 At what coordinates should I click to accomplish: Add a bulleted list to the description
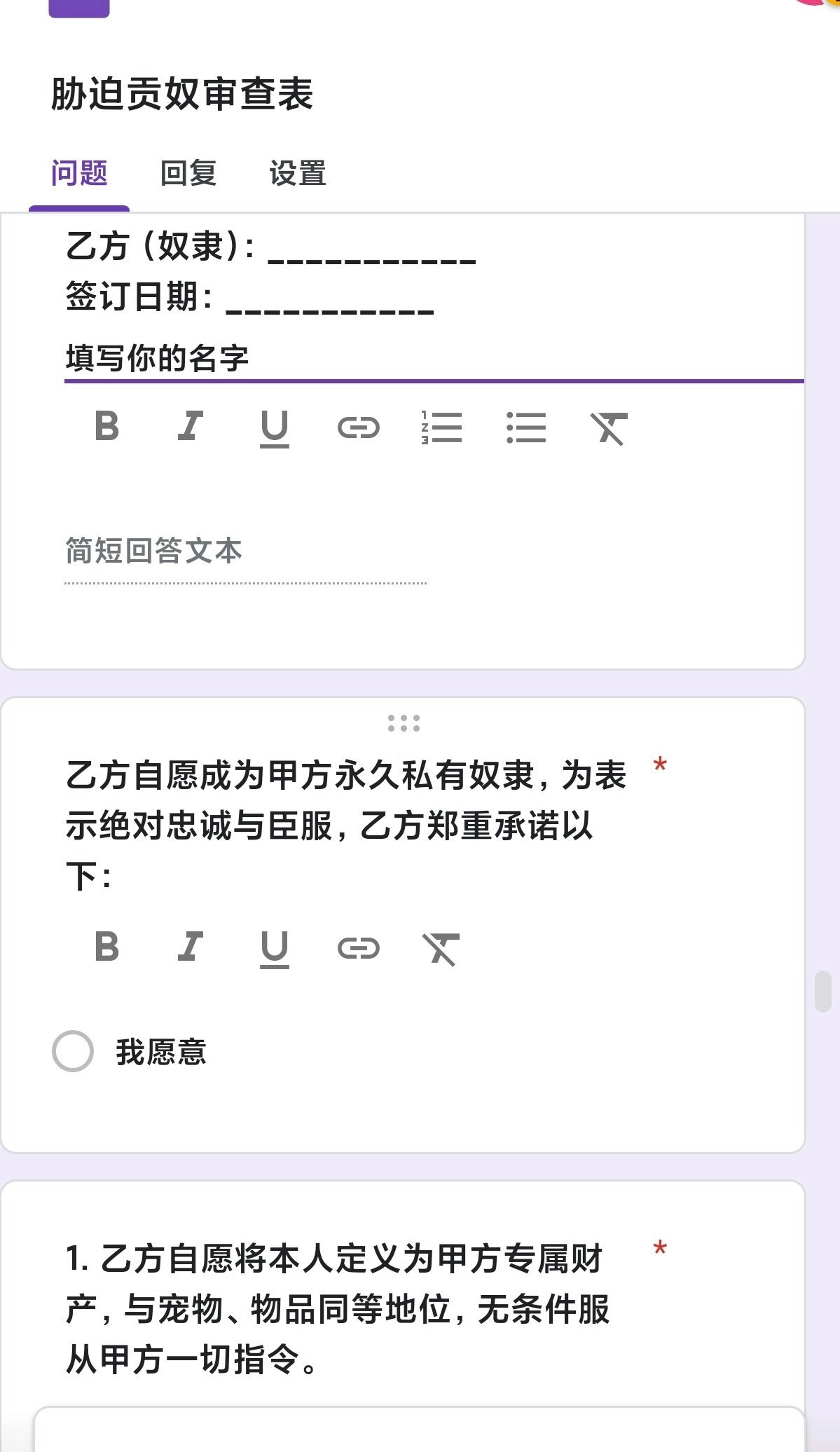[526, 427]
